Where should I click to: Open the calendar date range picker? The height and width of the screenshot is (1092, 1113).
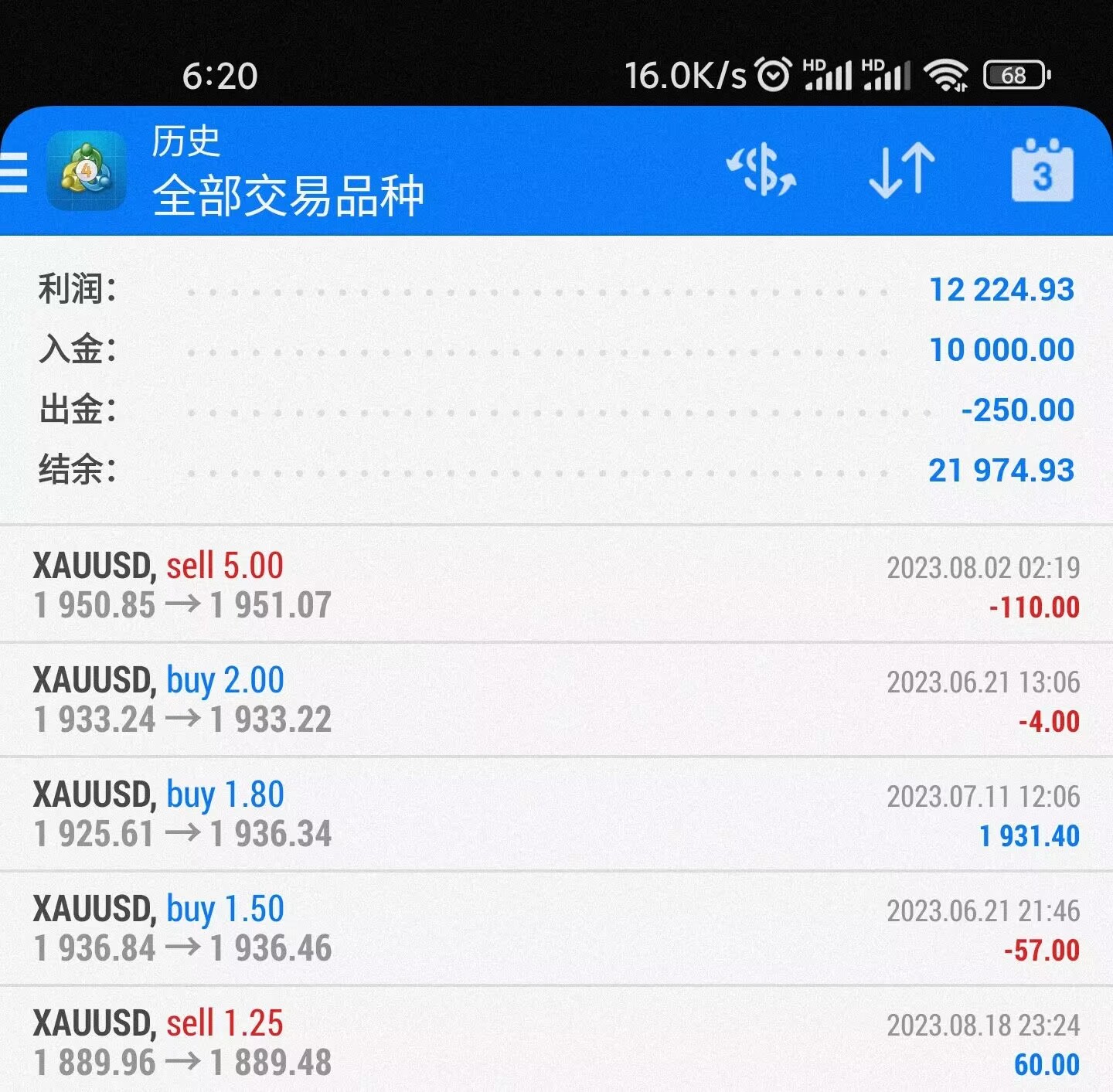point(1042,171)
